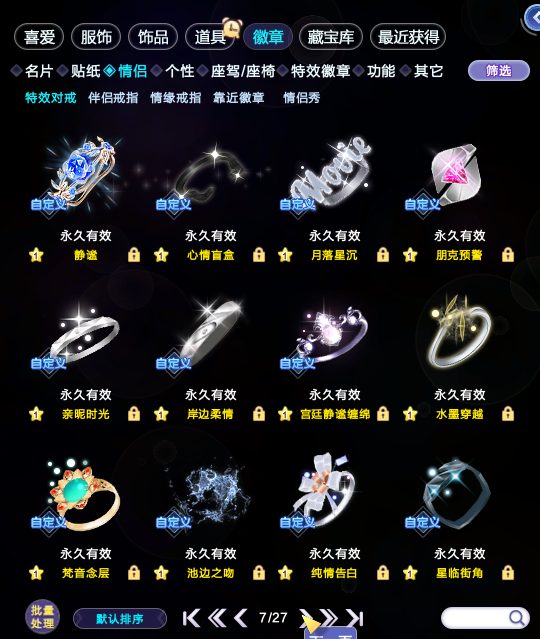Screen dimensions: 540x639
Task: Select the 月落星沉 ring
Action: coord(332,173)
